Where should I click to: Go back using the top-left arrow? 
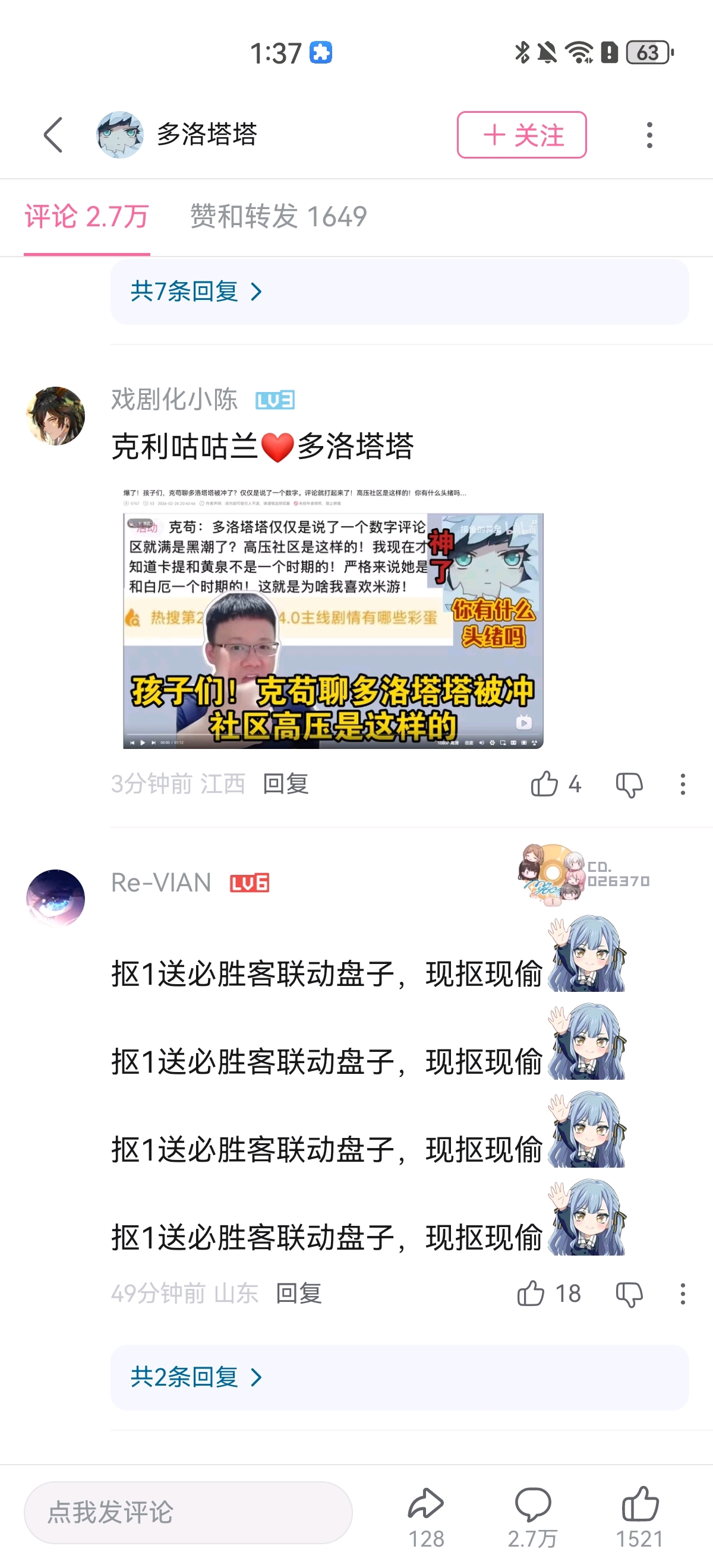point(53,134)
